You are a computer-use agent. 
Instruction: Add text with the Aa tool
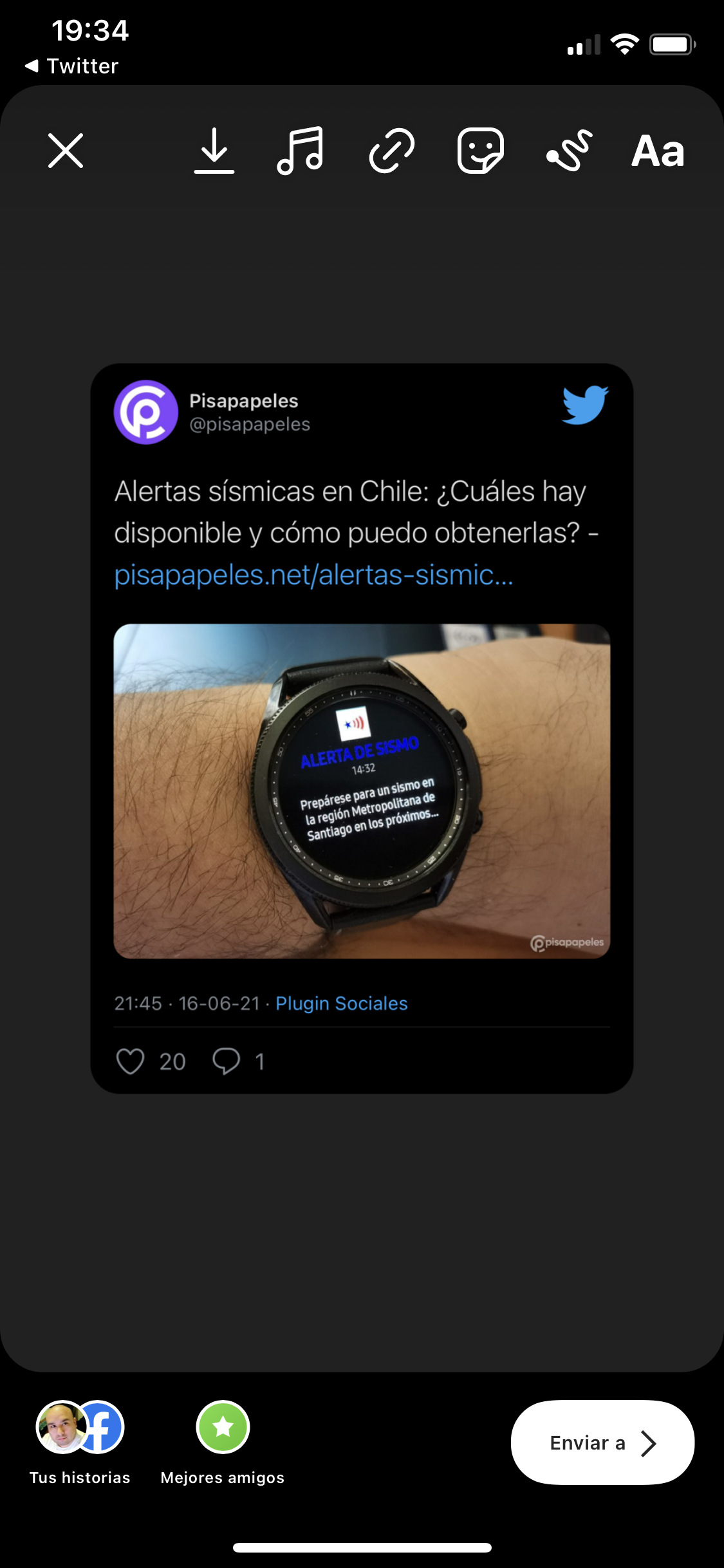(657, 152)
